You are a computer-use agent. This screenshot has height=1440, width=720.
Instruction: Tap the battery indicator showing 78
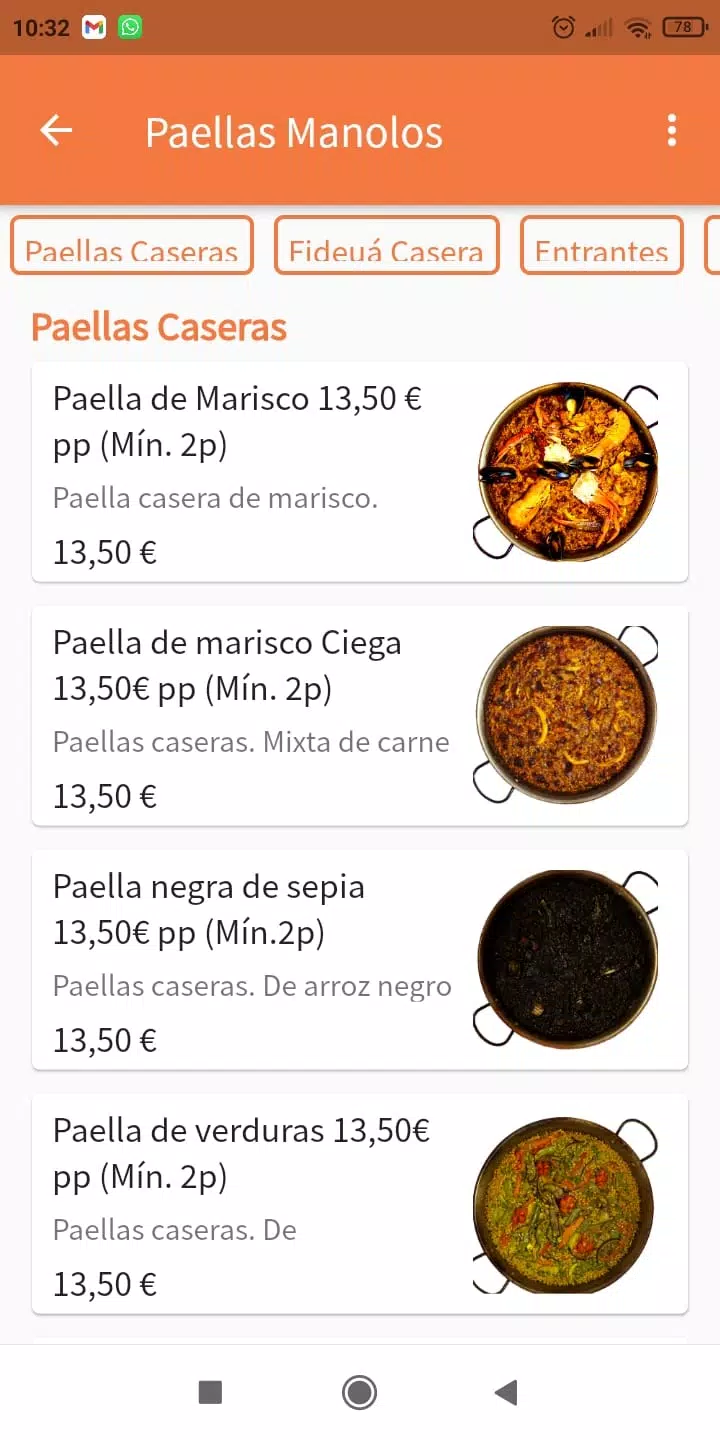point(684,28)
